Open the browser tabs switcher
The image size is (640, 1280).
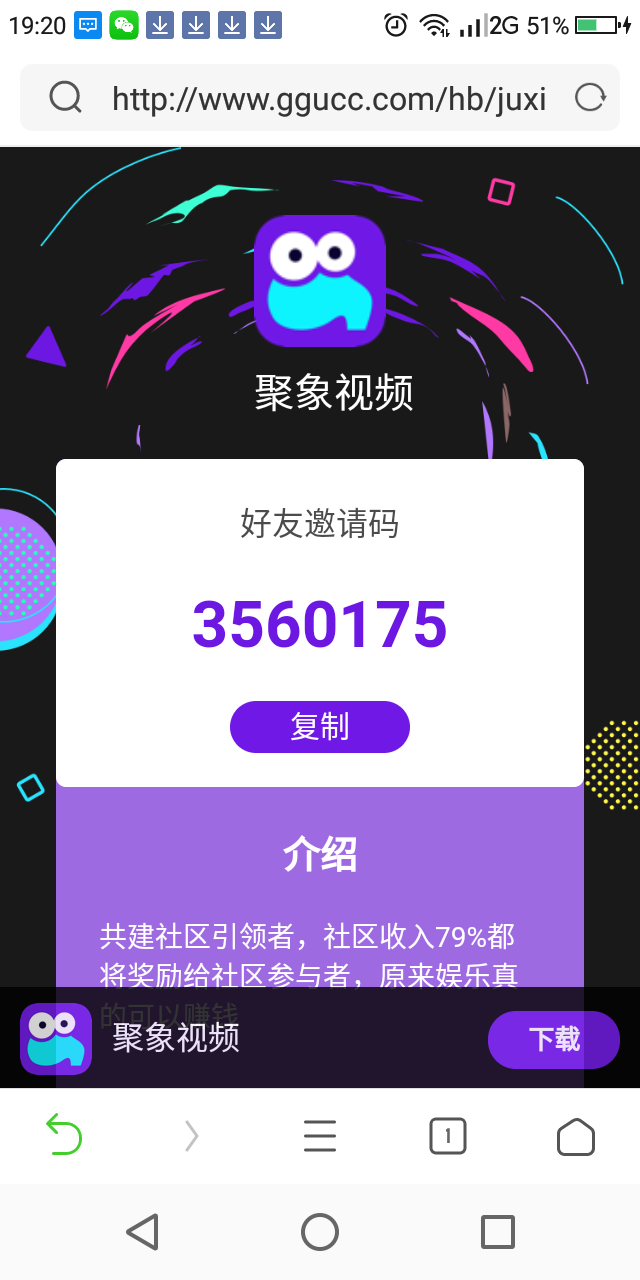tap(447, 1136)
